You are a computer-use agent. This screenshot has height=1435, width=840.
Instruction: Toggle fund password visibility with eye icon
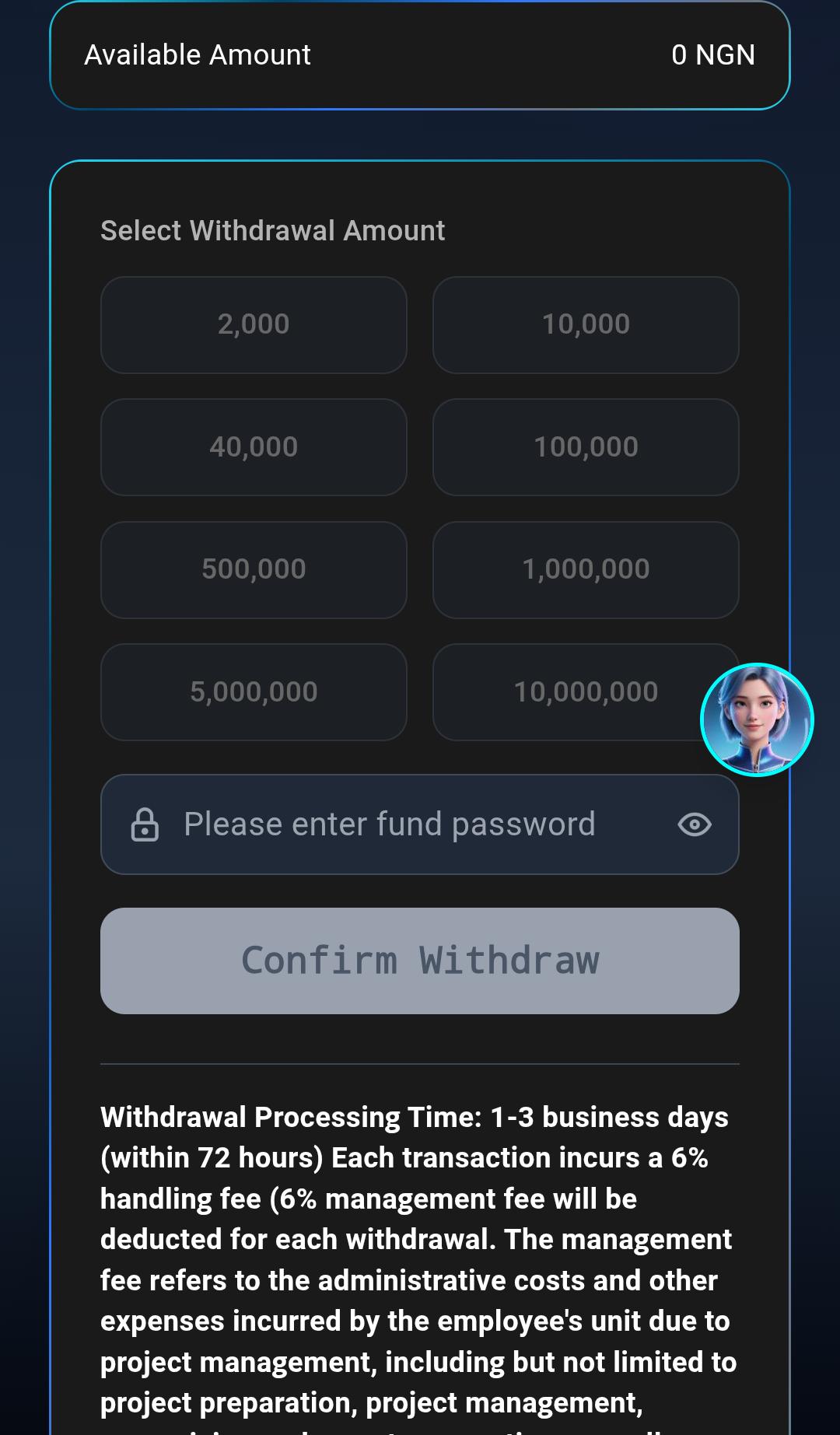pos(695,824)
